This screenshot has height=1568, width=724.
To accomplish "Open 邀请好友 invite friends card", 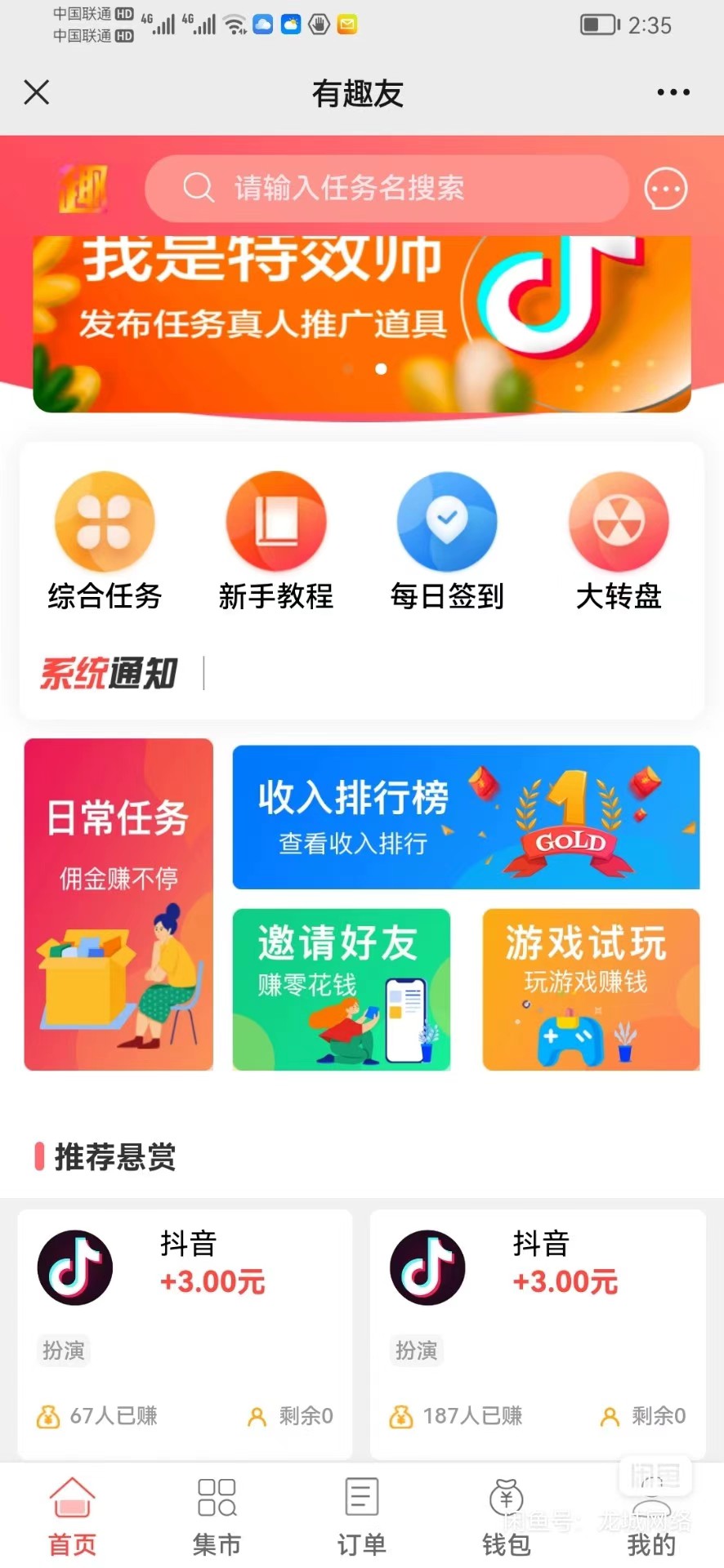I will [341, 989].
